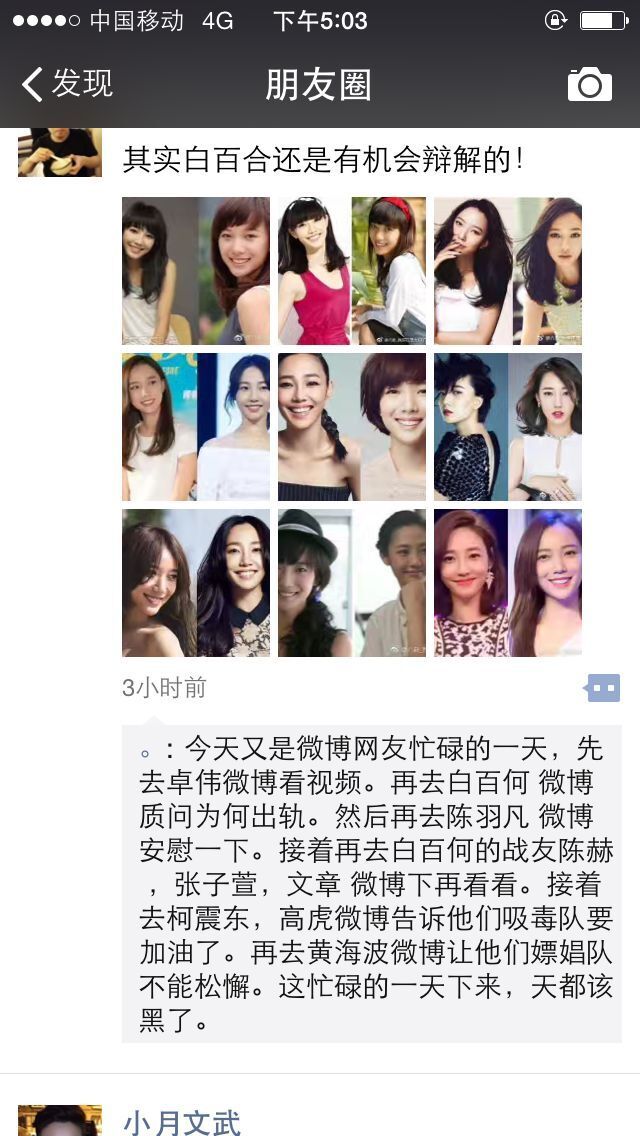640x1136 pixels.
Task: View the first photo in the middle row
Action: 196,427
